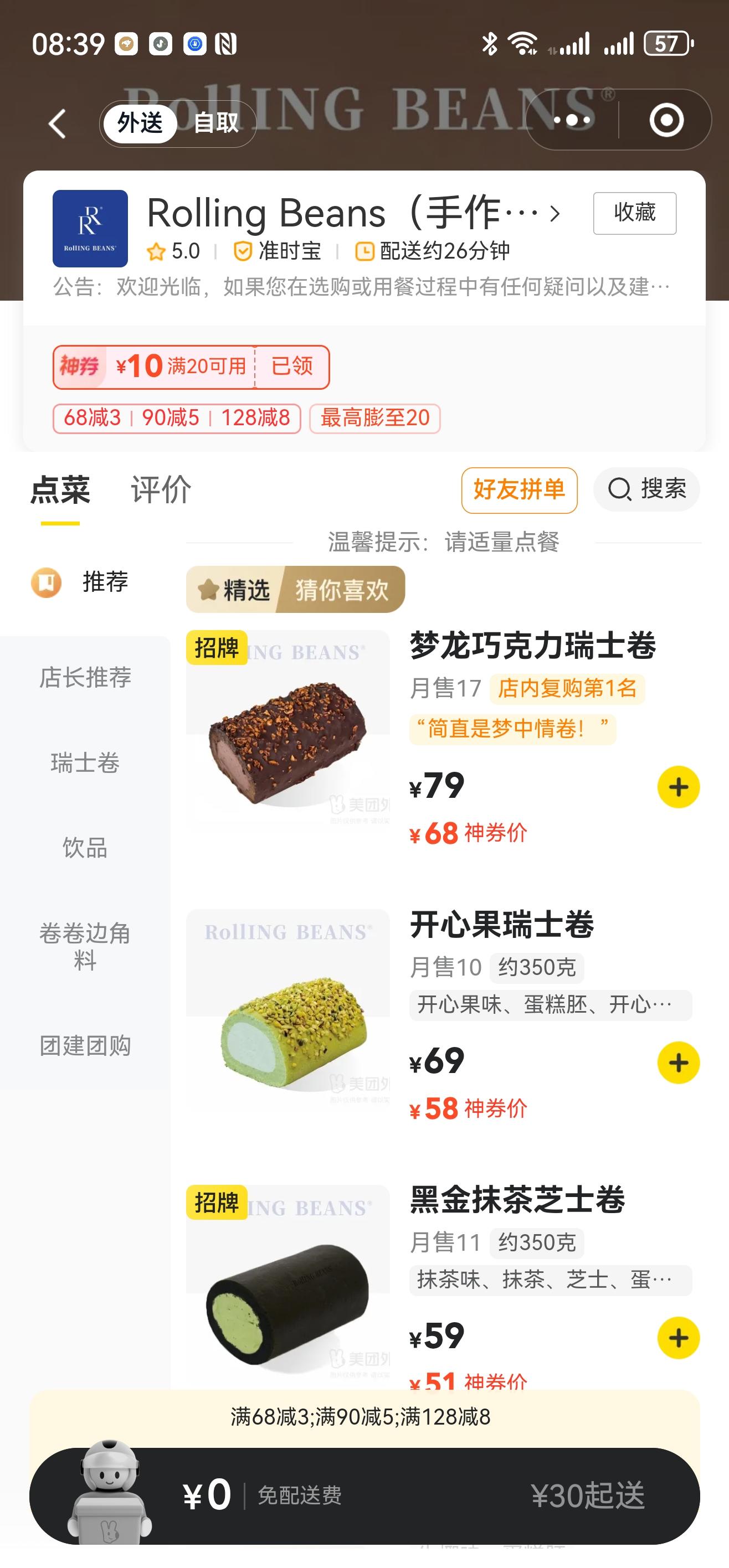Close the mini-program with the circle button
Image resolution: width=729 pixels, height=1568 pixels.
(x=666, y=120)
